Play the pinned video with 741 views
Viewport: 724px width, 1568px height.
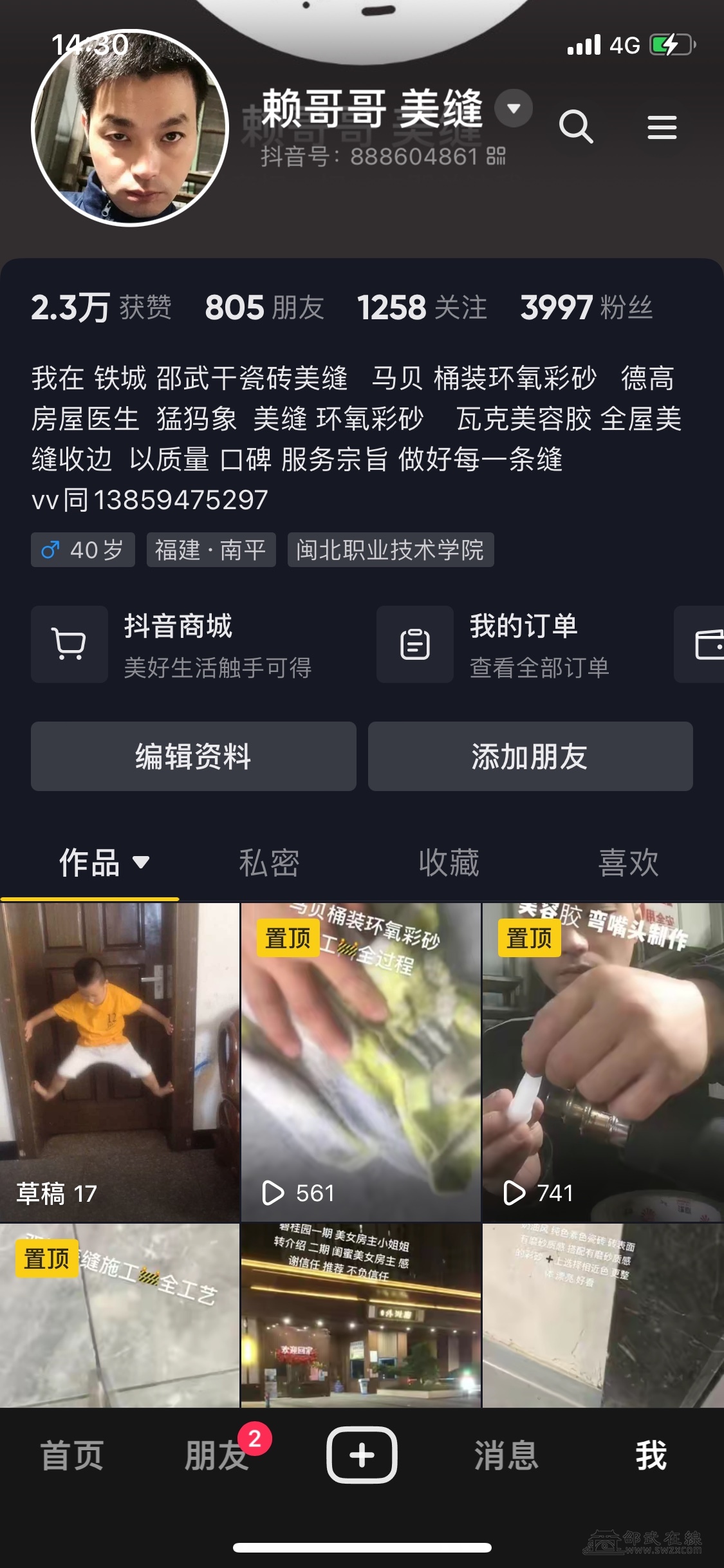click(602, 1062)
